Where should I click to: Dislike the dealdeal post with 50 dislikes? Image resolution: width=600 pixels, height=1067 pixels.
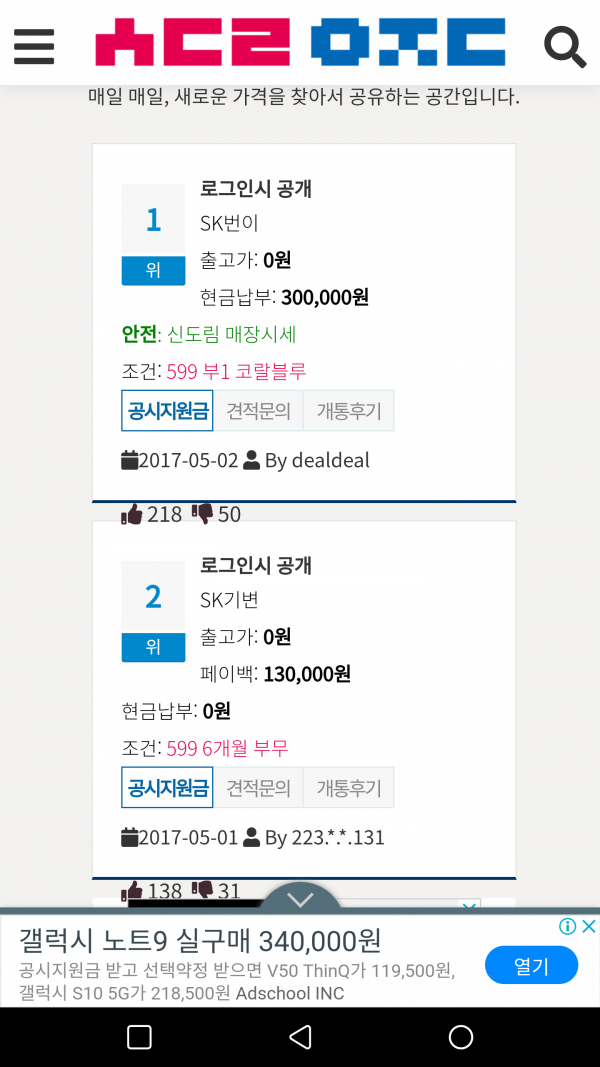(202, 514)
